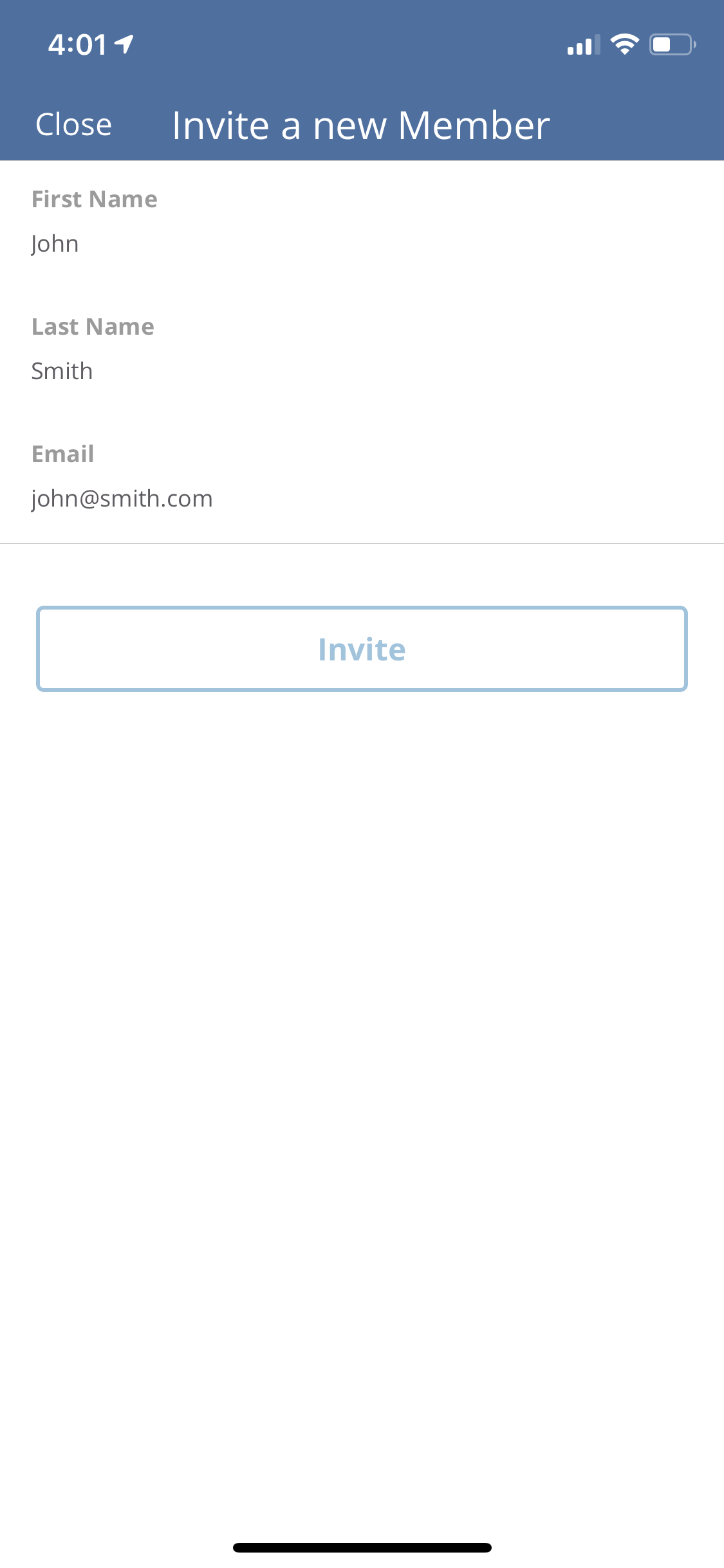Send the invite with the Invite button
This screenshot has width=724, height=1568.
pyautogui.click(x=362, y=649)
